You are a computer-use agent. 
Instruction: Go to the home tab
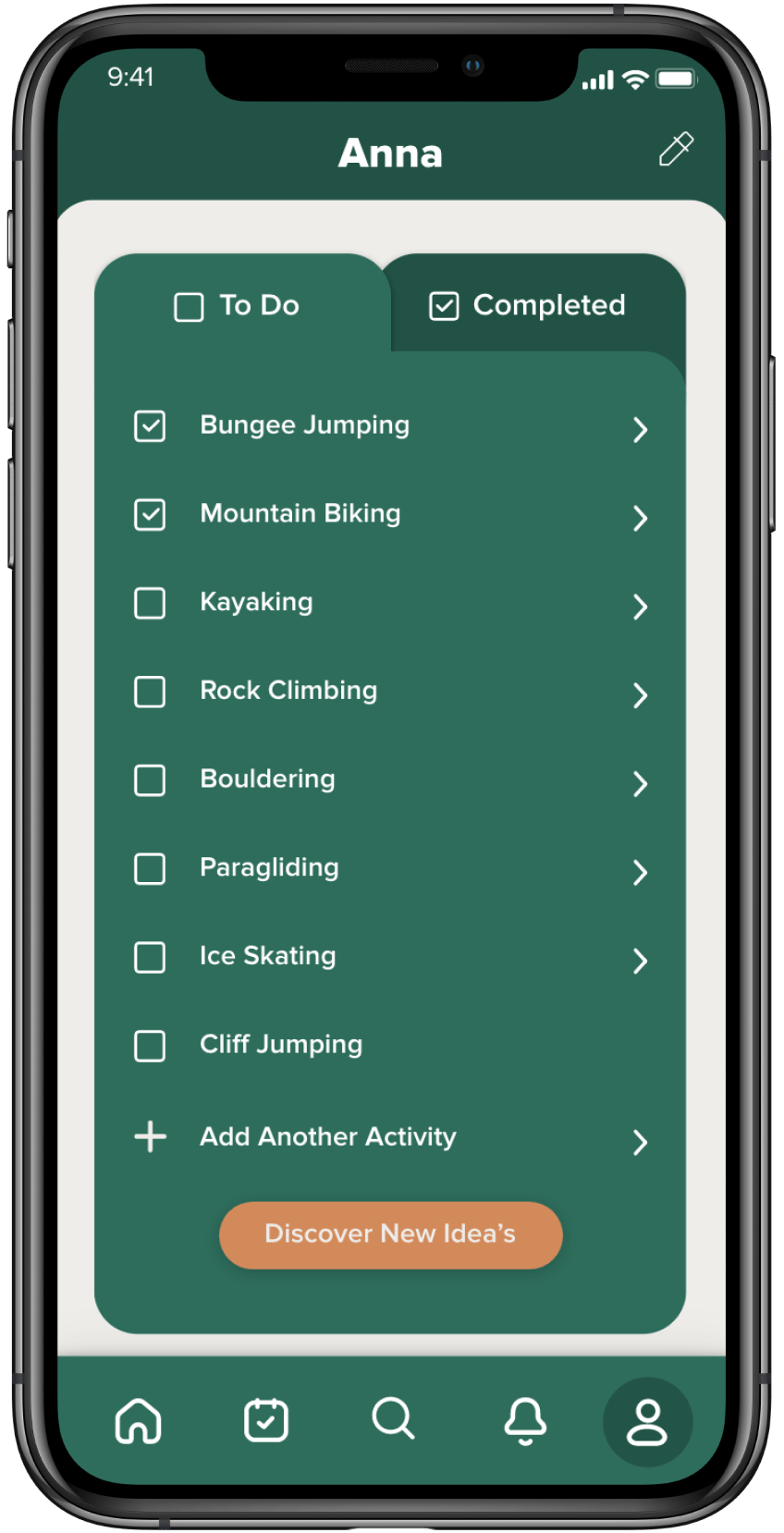139,1420
